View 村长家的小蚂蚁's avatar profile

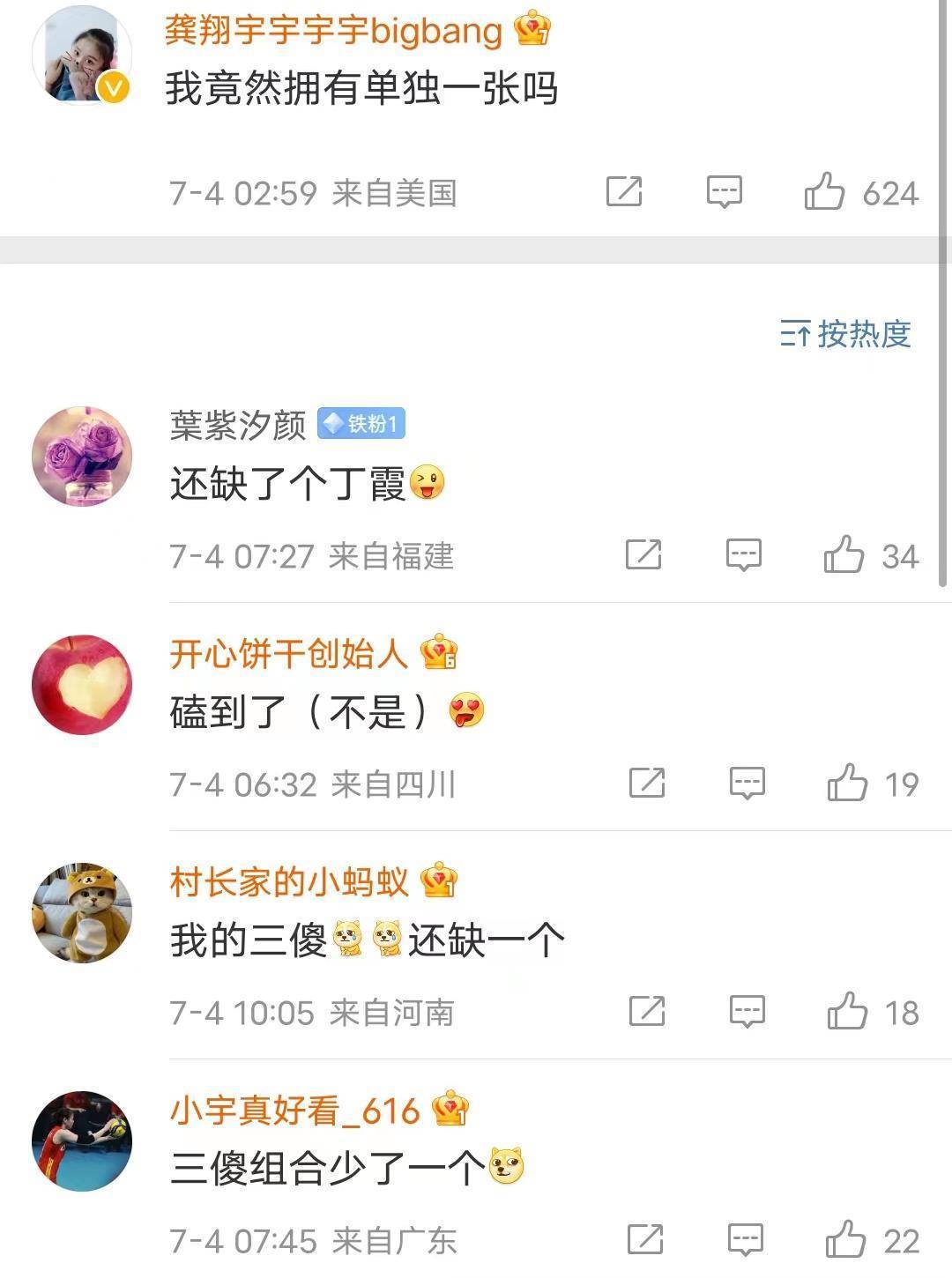[x=82, y=913]
